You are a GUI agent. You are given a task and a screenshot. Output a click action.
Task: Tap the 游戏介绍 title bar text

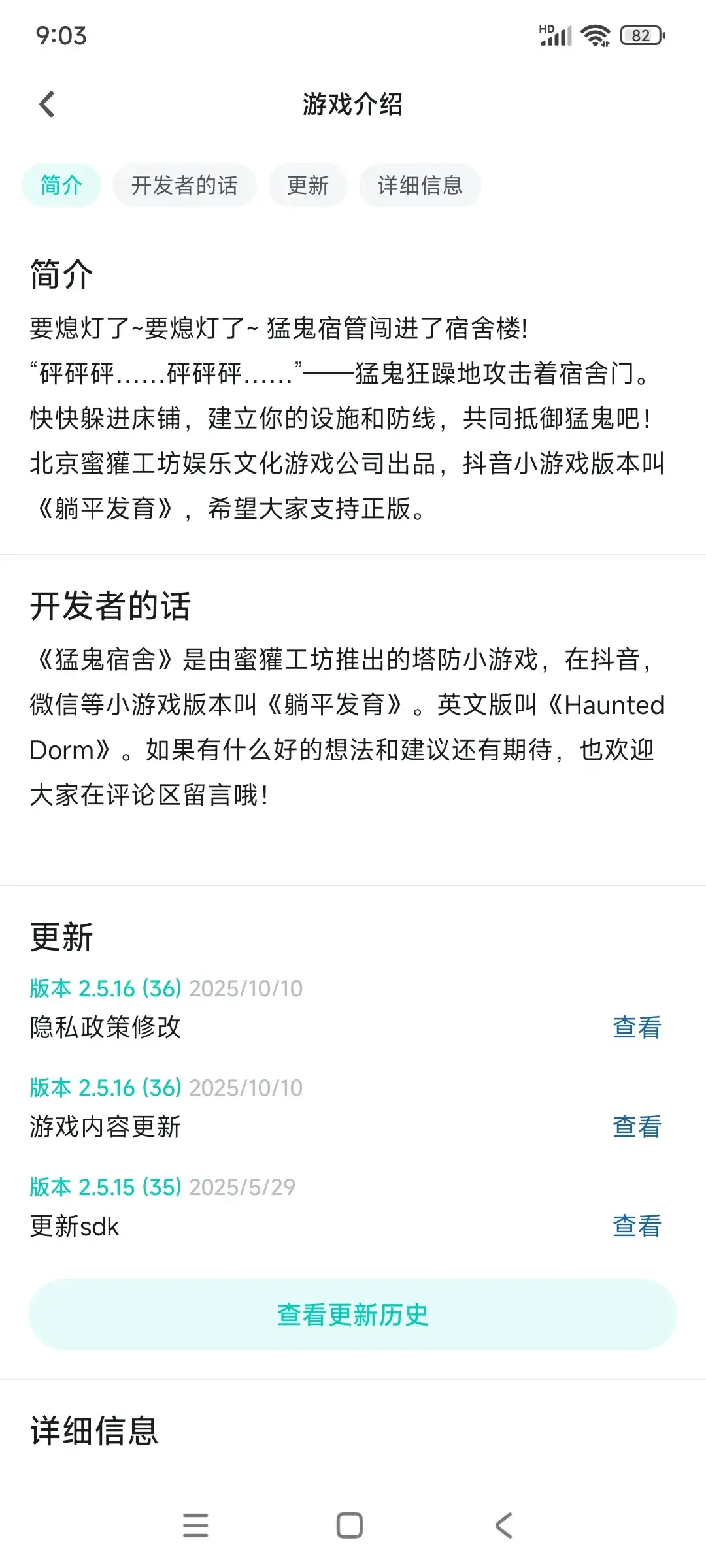352,105
